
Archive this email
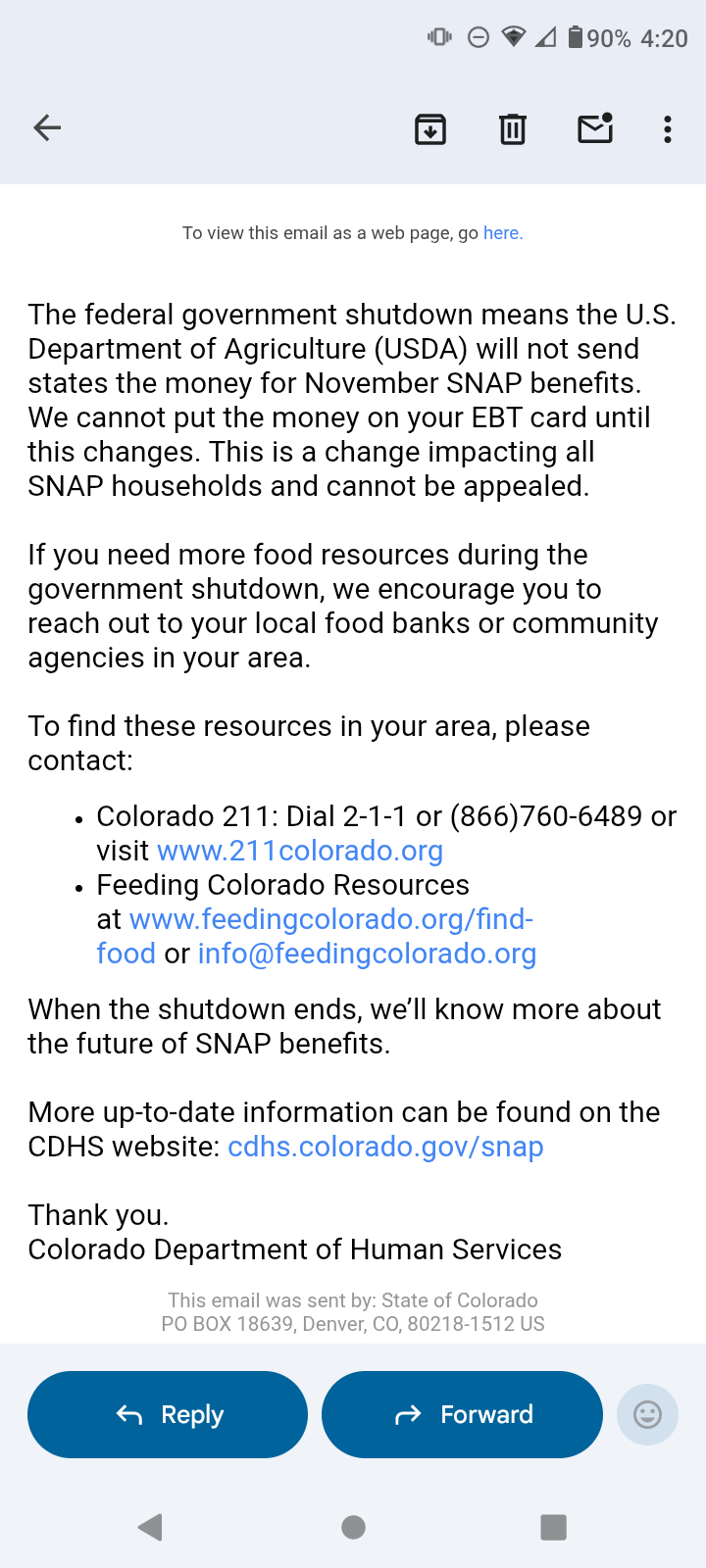[x=430, y=128]
